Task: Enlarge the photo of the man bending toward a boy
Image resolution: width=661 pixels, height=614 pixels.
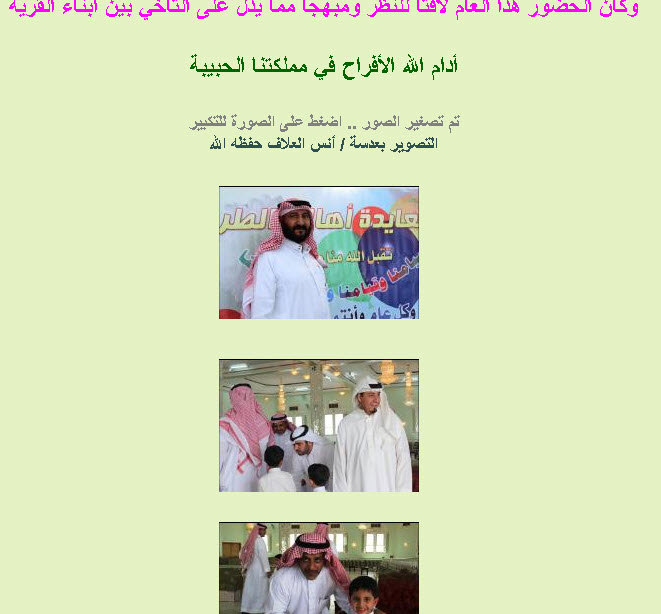Action: (x=319, y=568)
